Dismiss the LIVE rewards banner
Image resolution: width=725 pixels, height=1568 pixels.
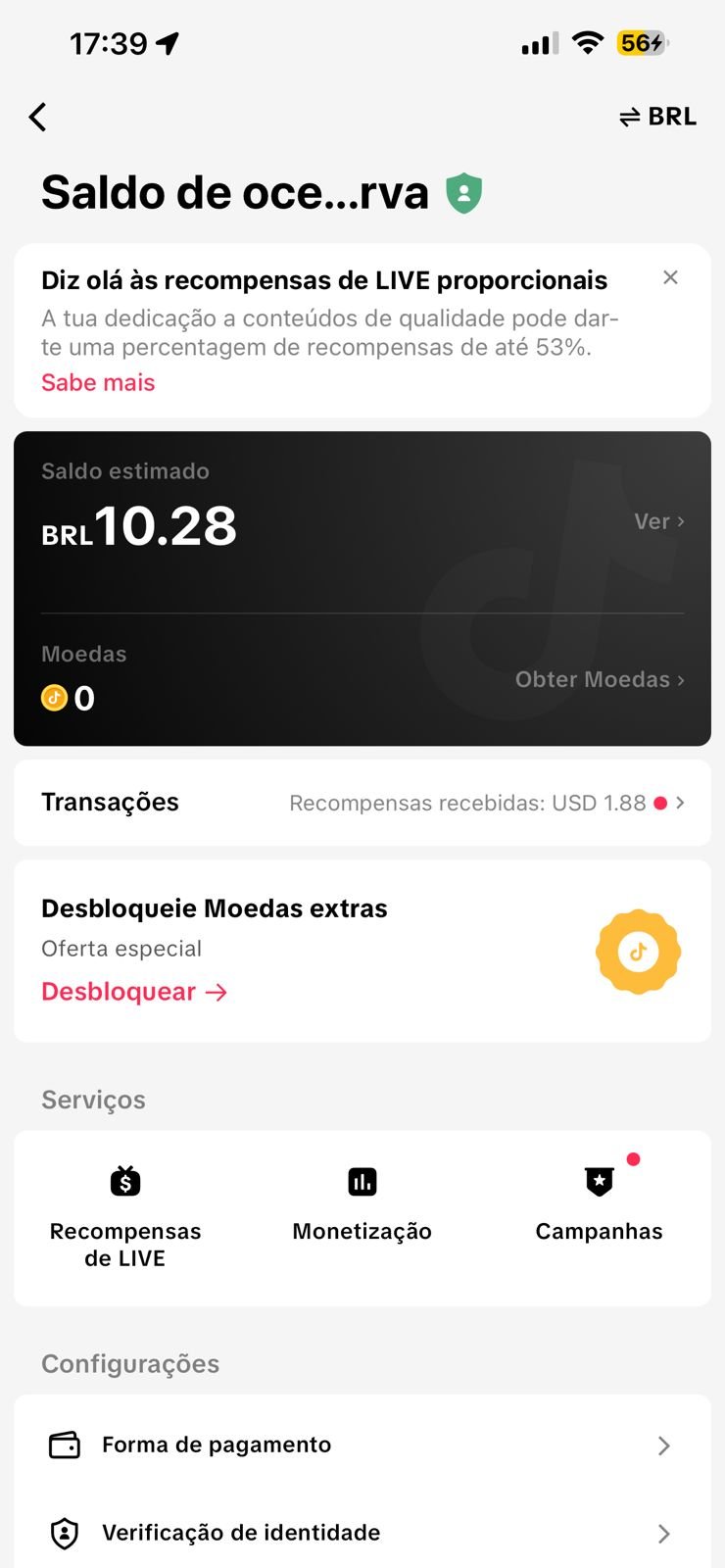point(670,277)
